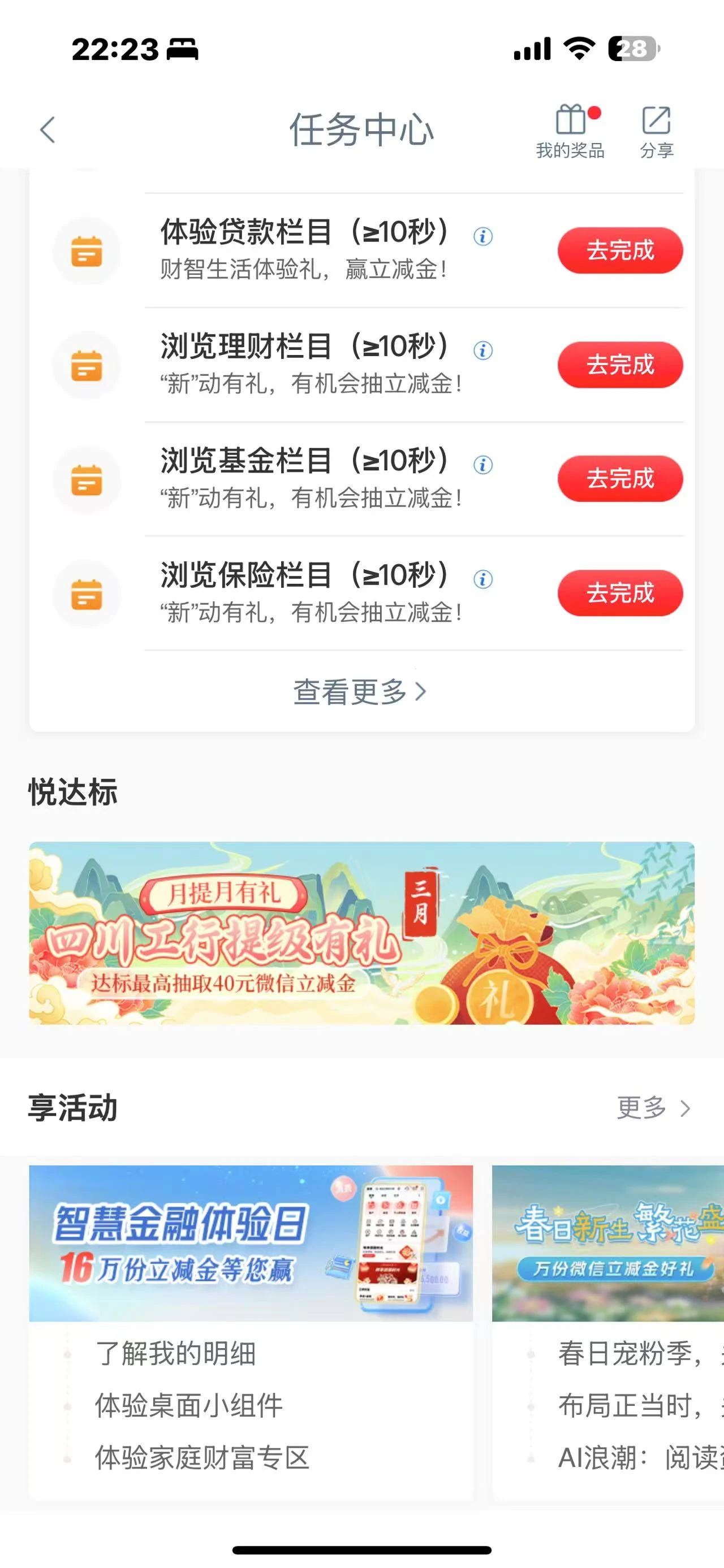Tap 去完成 for 浏览保险栏目 task
724x1568 pixels.
click(620, 593)
